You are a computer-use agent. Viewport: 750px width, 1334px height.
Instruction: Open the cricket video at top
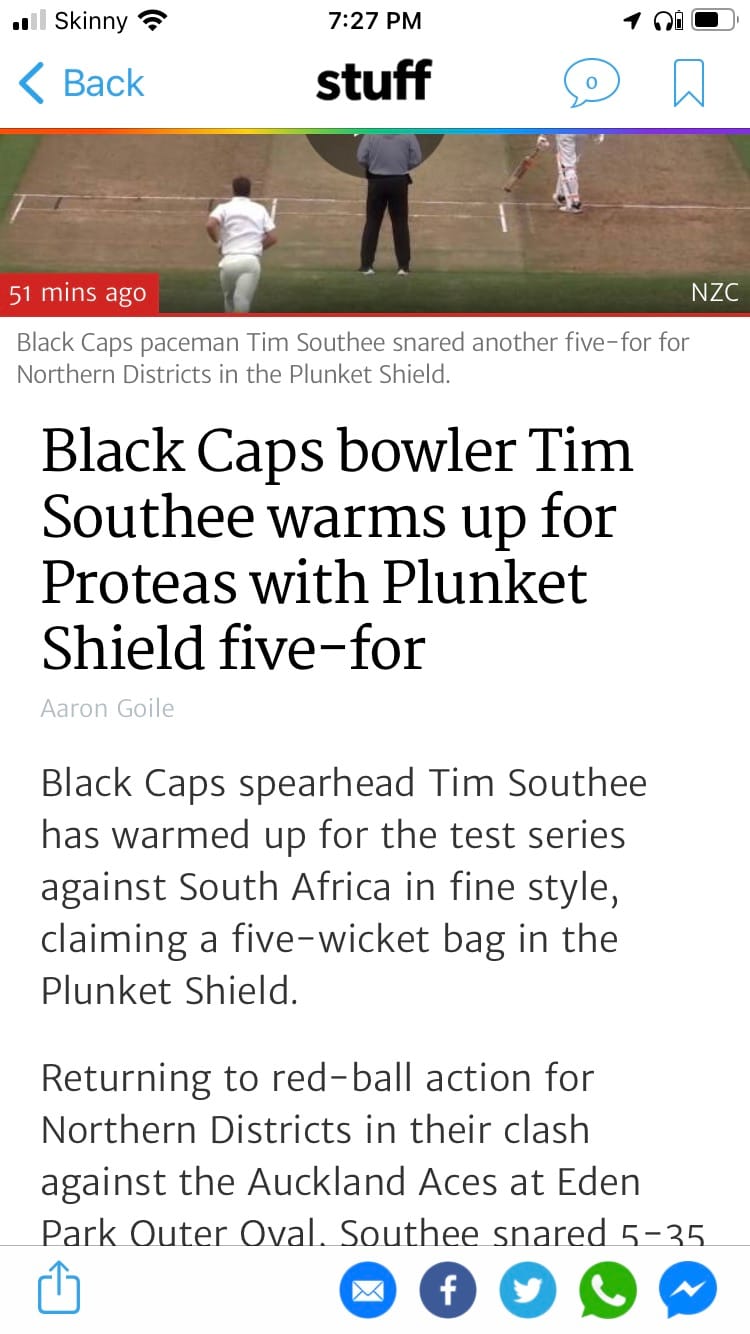click(375, 223)
